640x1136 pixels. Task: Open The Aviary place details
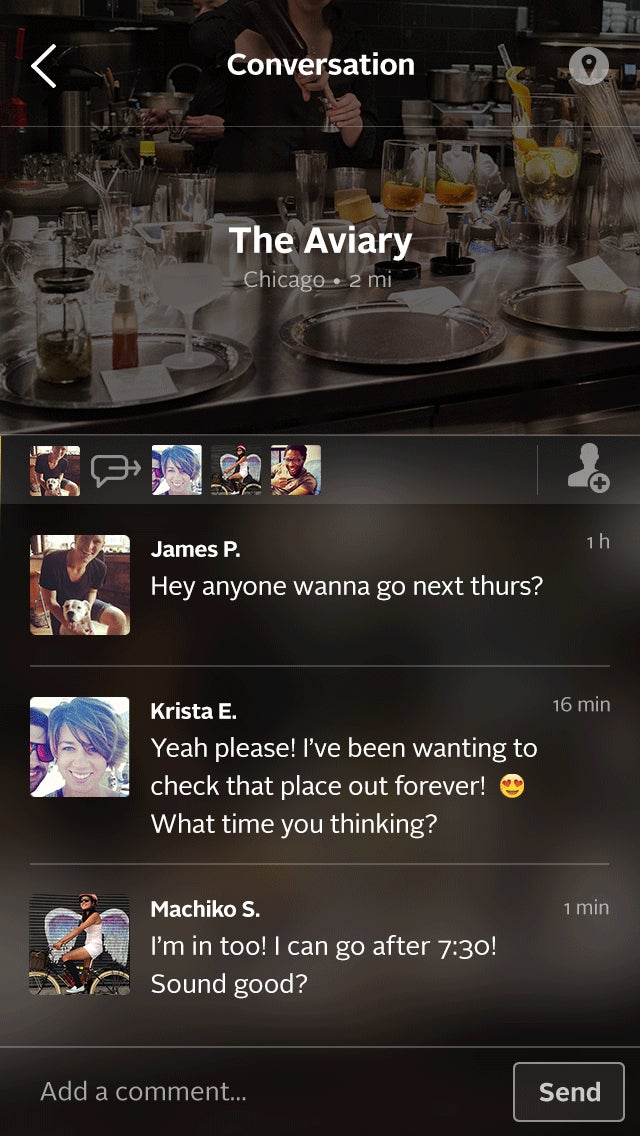click(320, 241)
